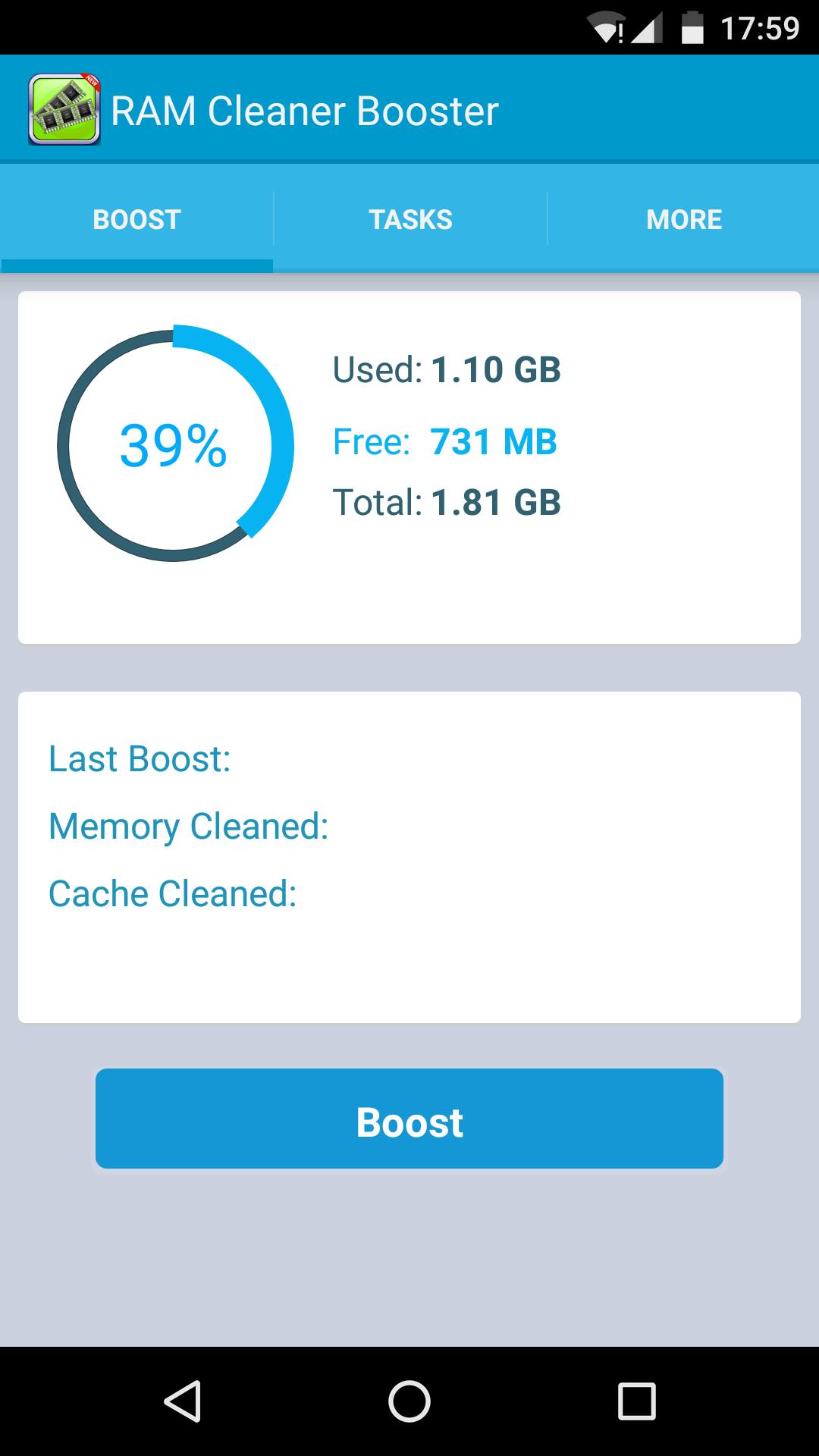
Task: Tap the Free: 731 MB value
Action: [x=446, y=441]
